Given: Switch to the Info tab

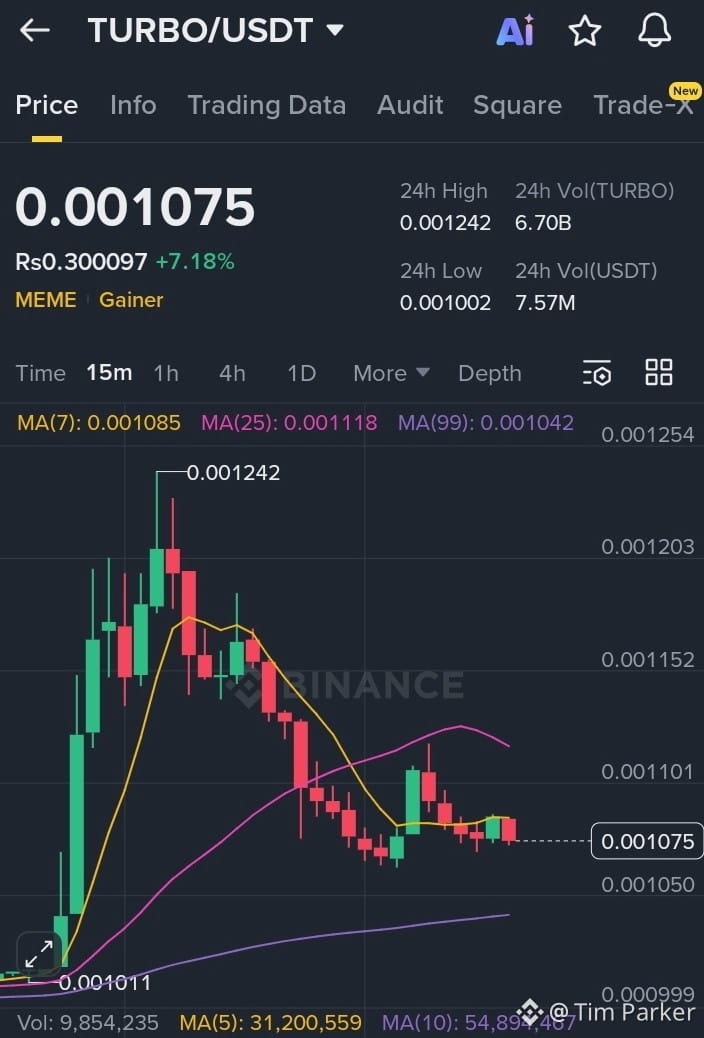Looking at the screenshot, I should [133, 105].
